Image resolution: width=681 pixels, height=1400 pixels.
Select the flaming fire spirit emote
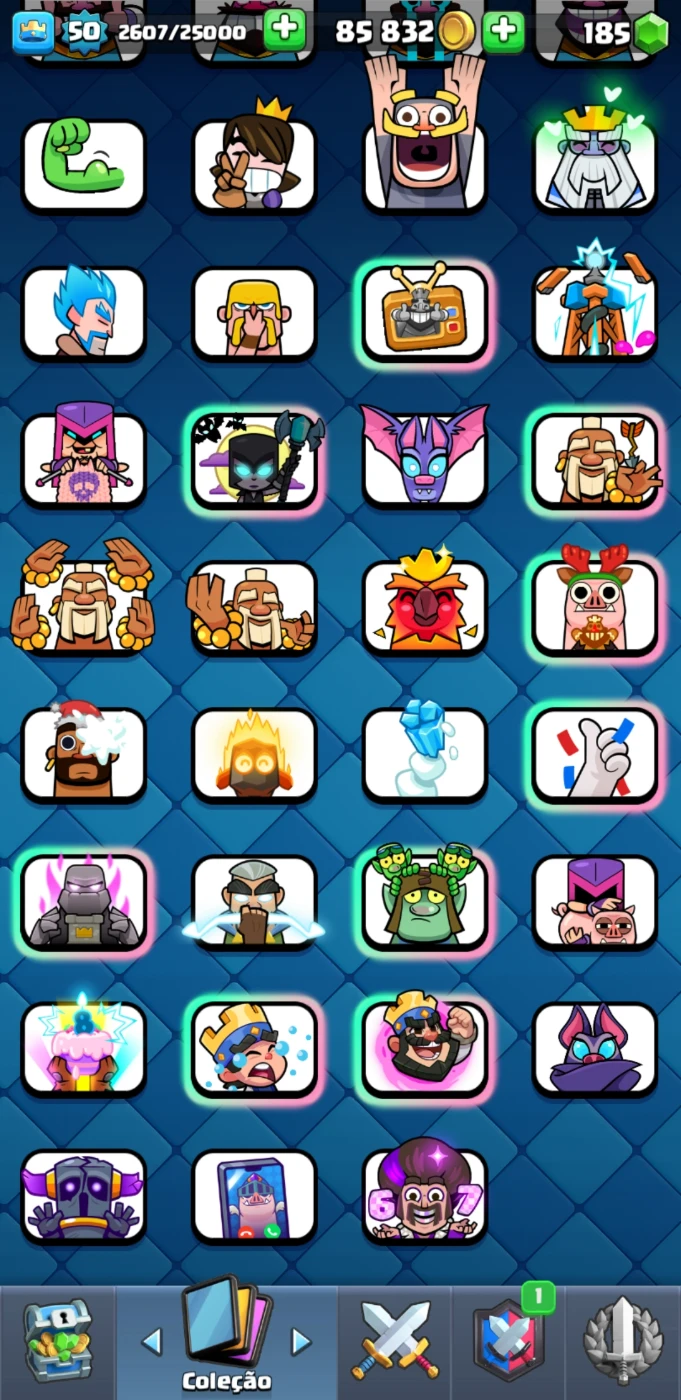click(x=254, y=753)
